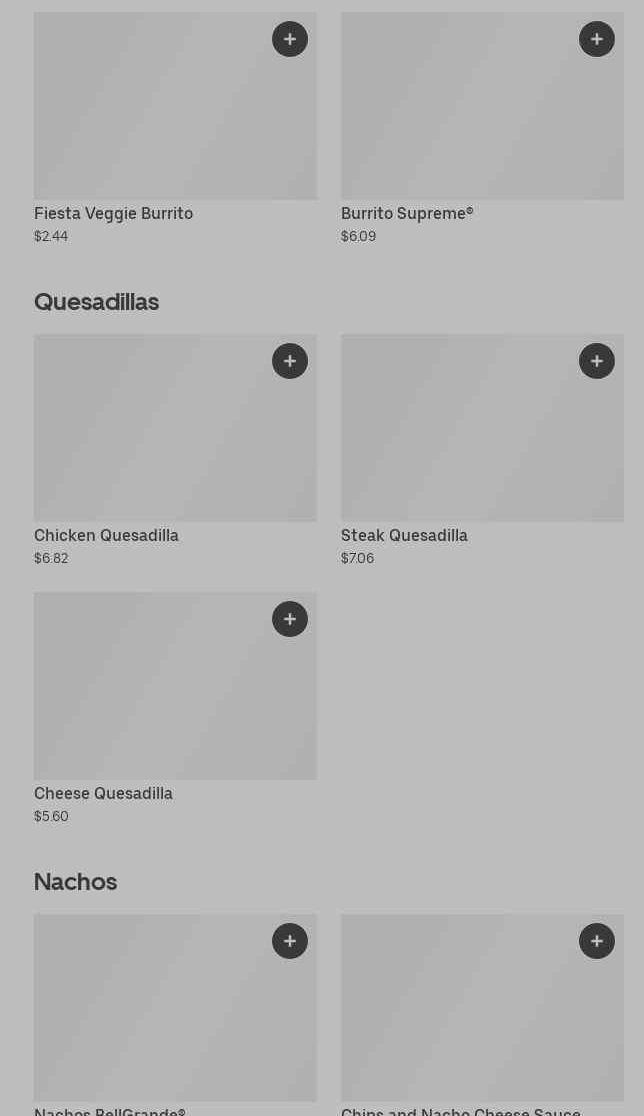Add Fiesta Veggie Burrito to cart
Image resolution: width=644 pixels, height=1116 pixels.
(290, 39)
